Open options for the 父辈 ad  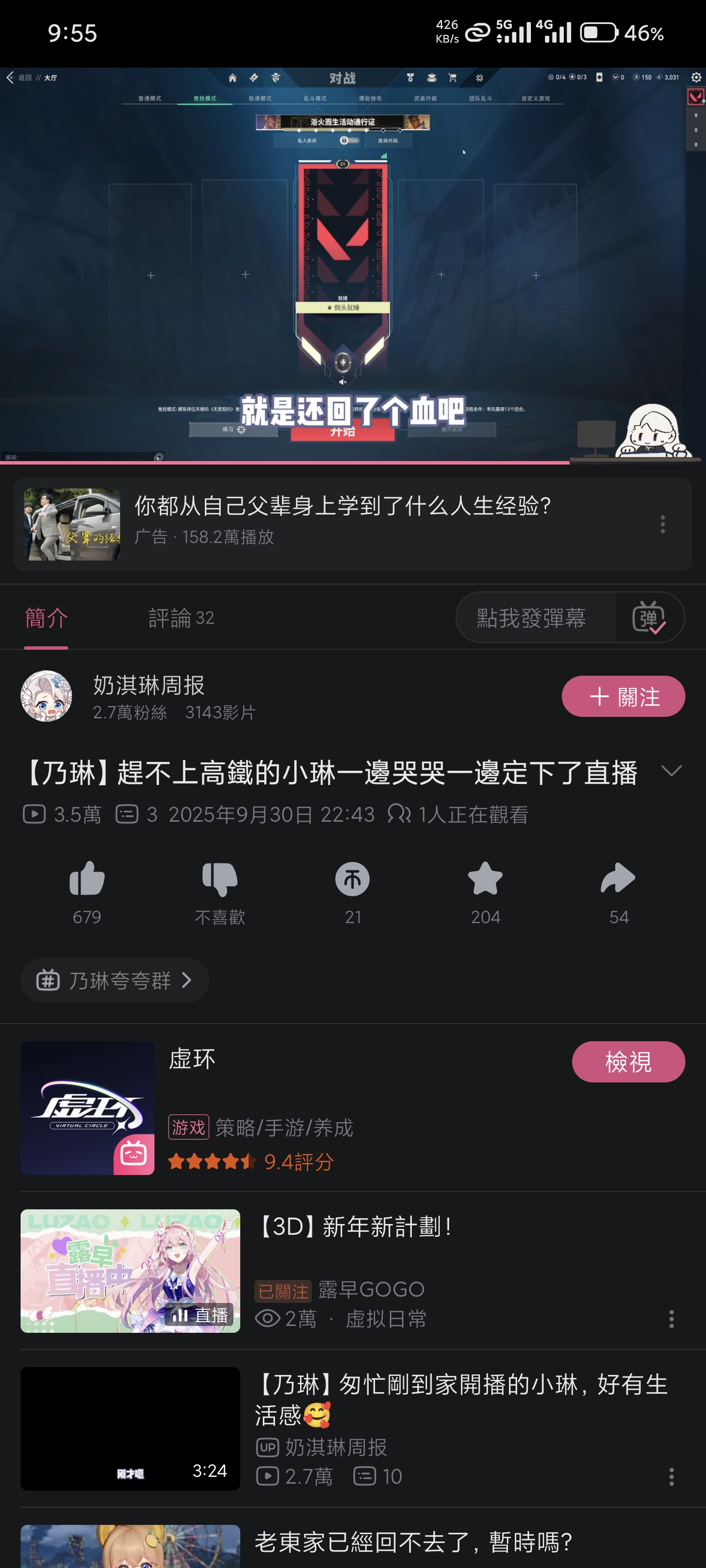[663, 524]
